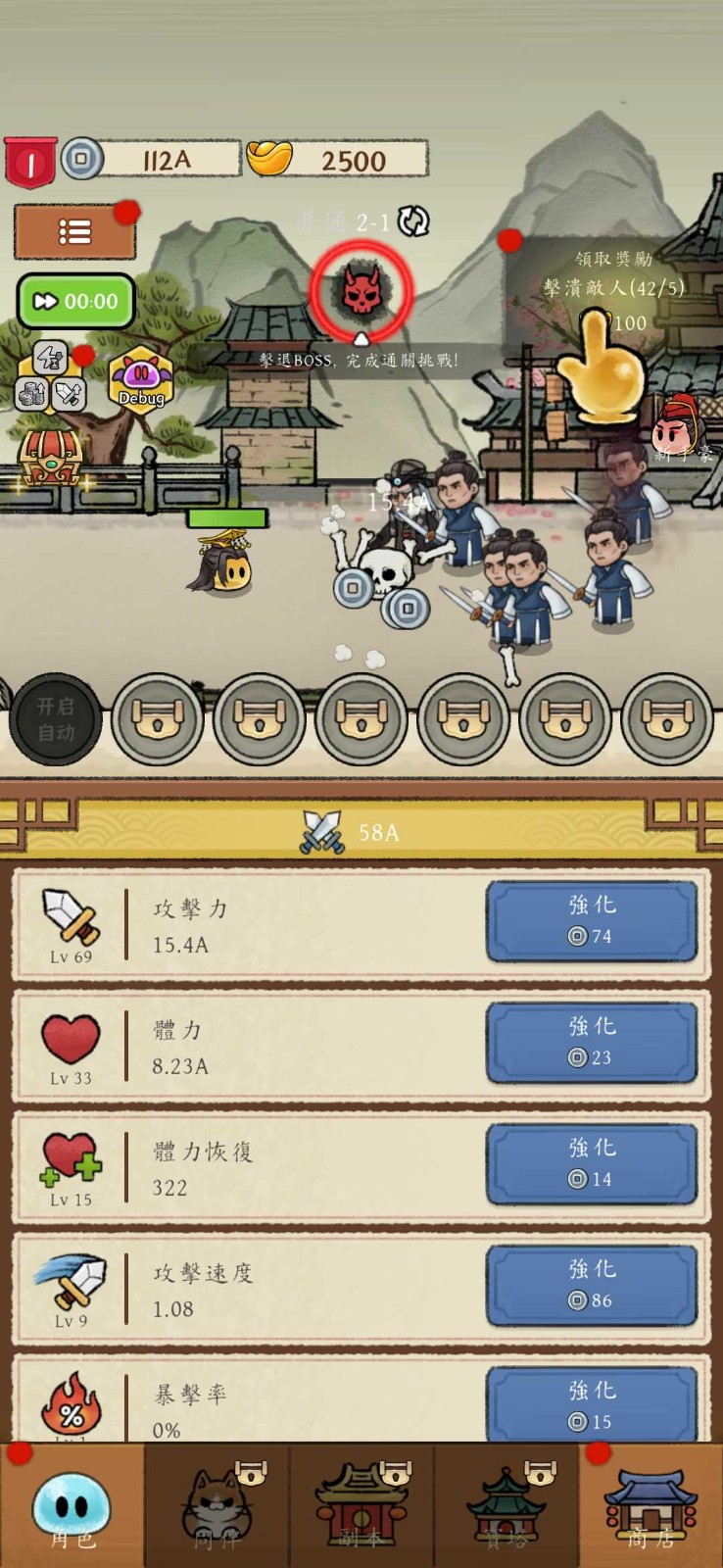Upgrade 體力 for 23 coins
Viewport: 723px width, 1568px height.
[x=591, y=1042]
